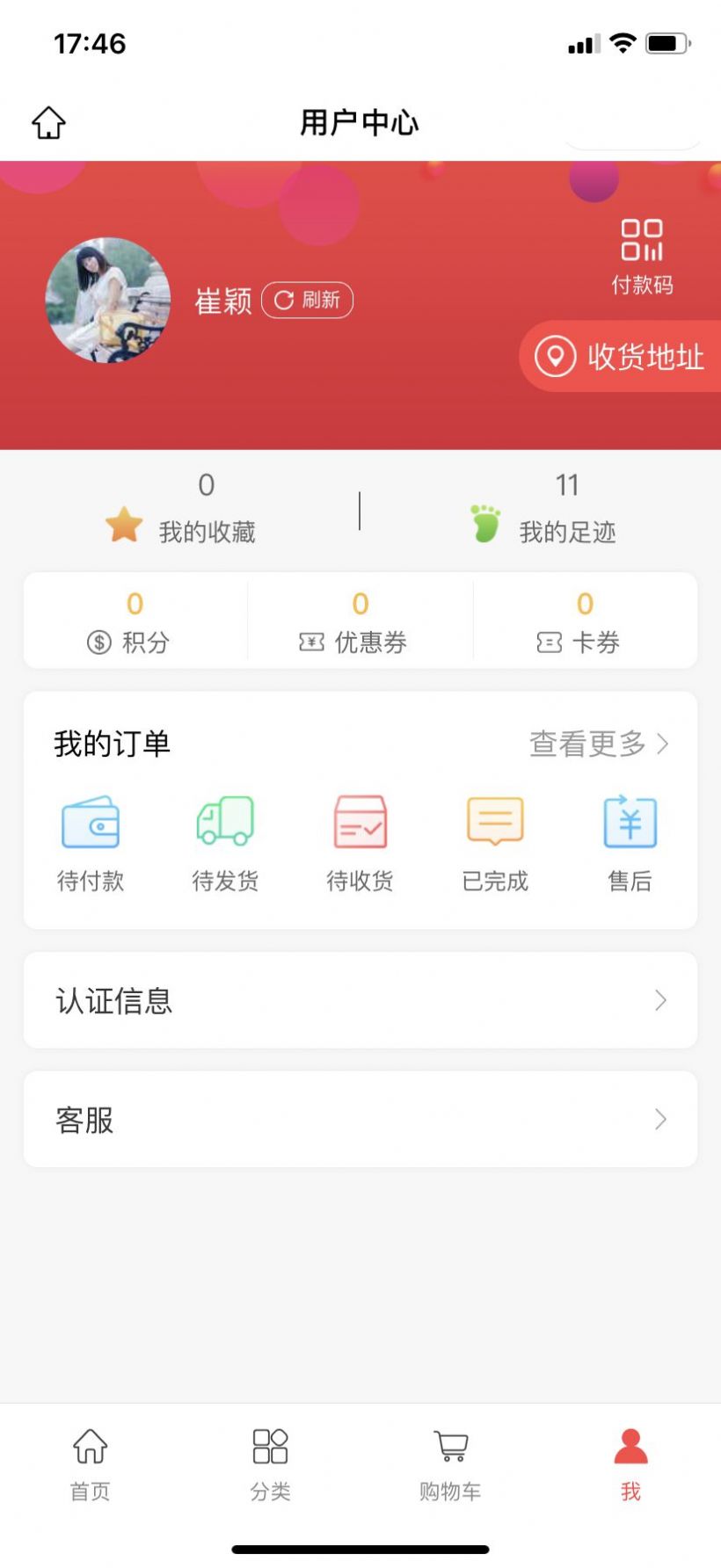The width and height of the screenshot is (721, 1568).
Task: Open 优惠券 coupons page
Action: (359, 624)
